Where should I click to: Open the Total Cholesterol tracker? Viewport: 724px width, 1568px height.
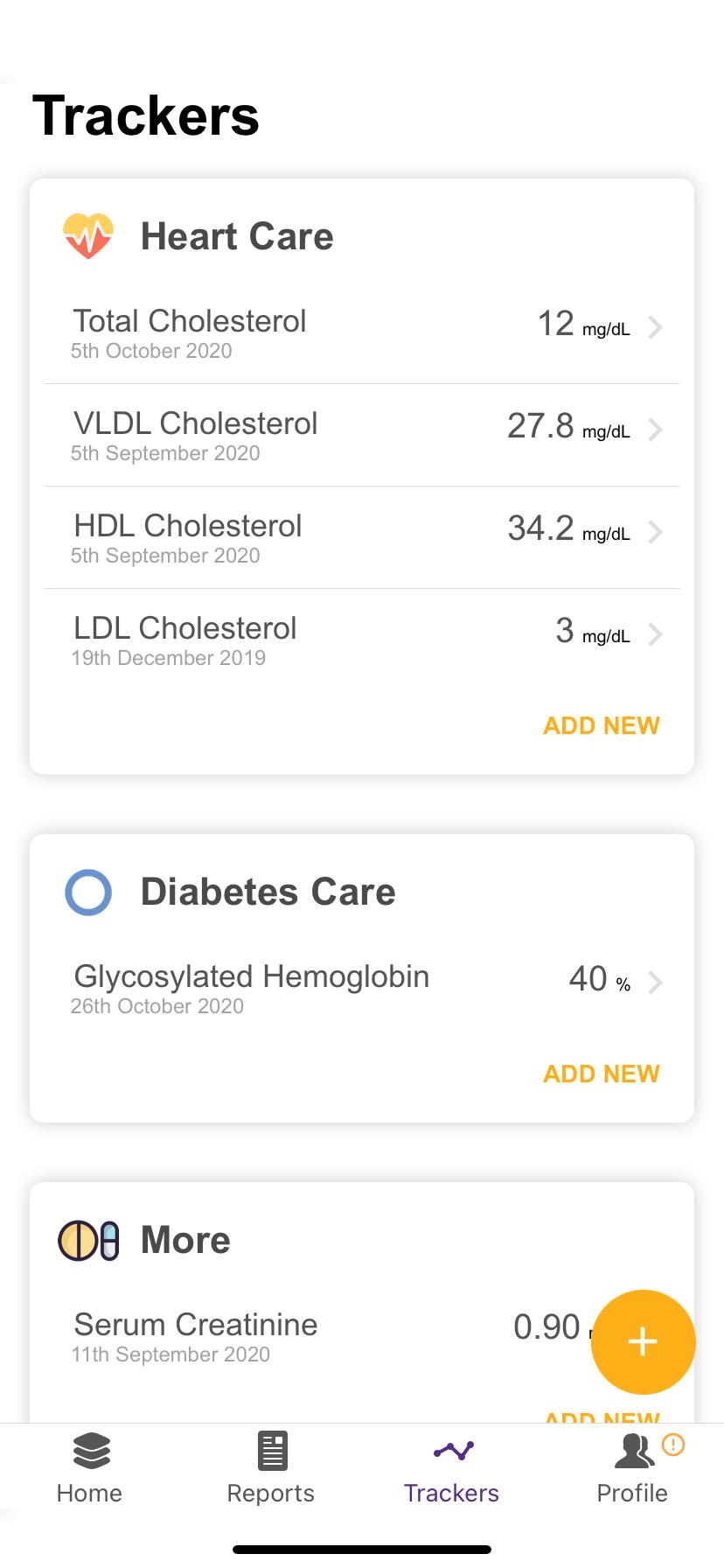362,332
